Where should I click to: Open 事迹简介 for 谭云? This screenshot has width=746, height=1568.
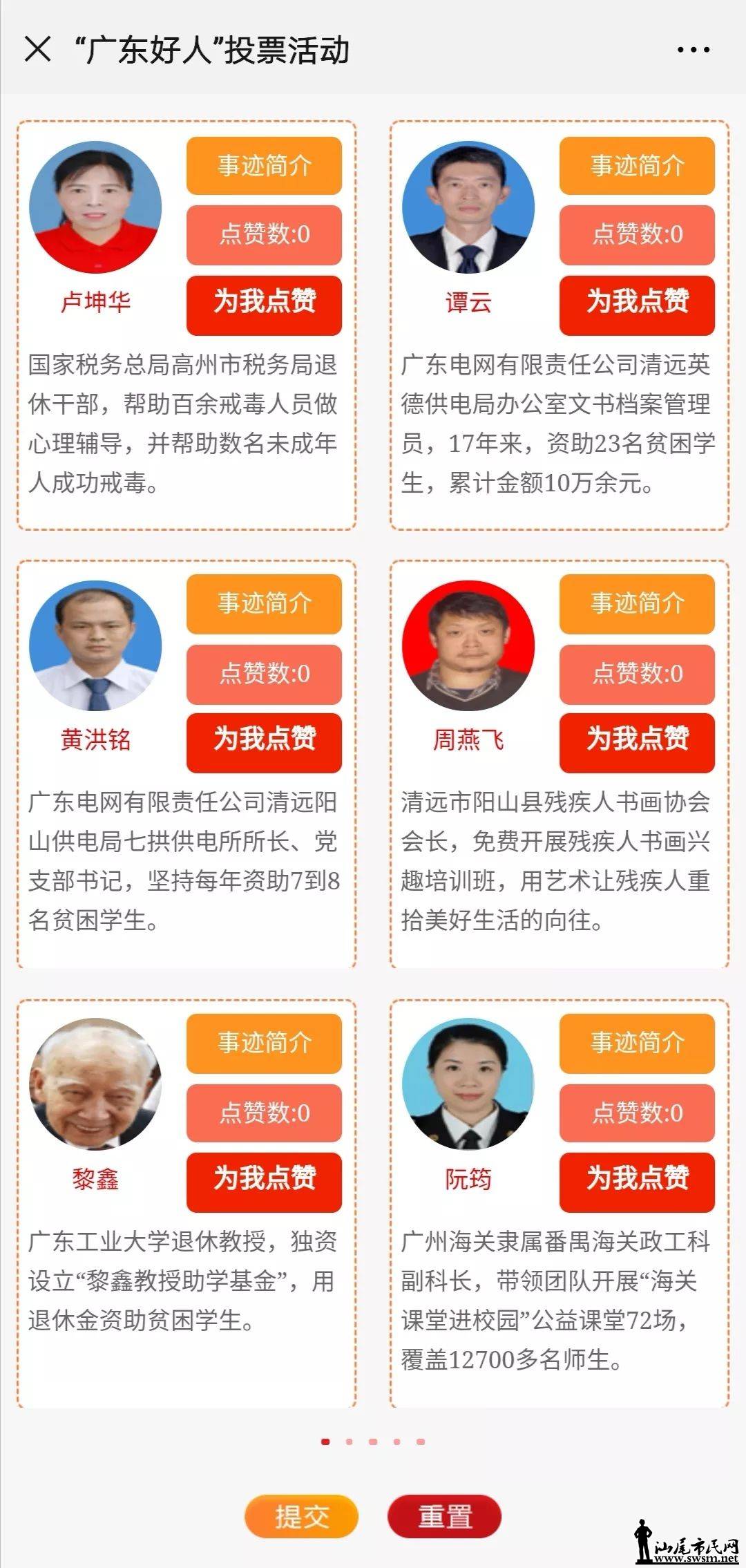click(x=637, y=166)
